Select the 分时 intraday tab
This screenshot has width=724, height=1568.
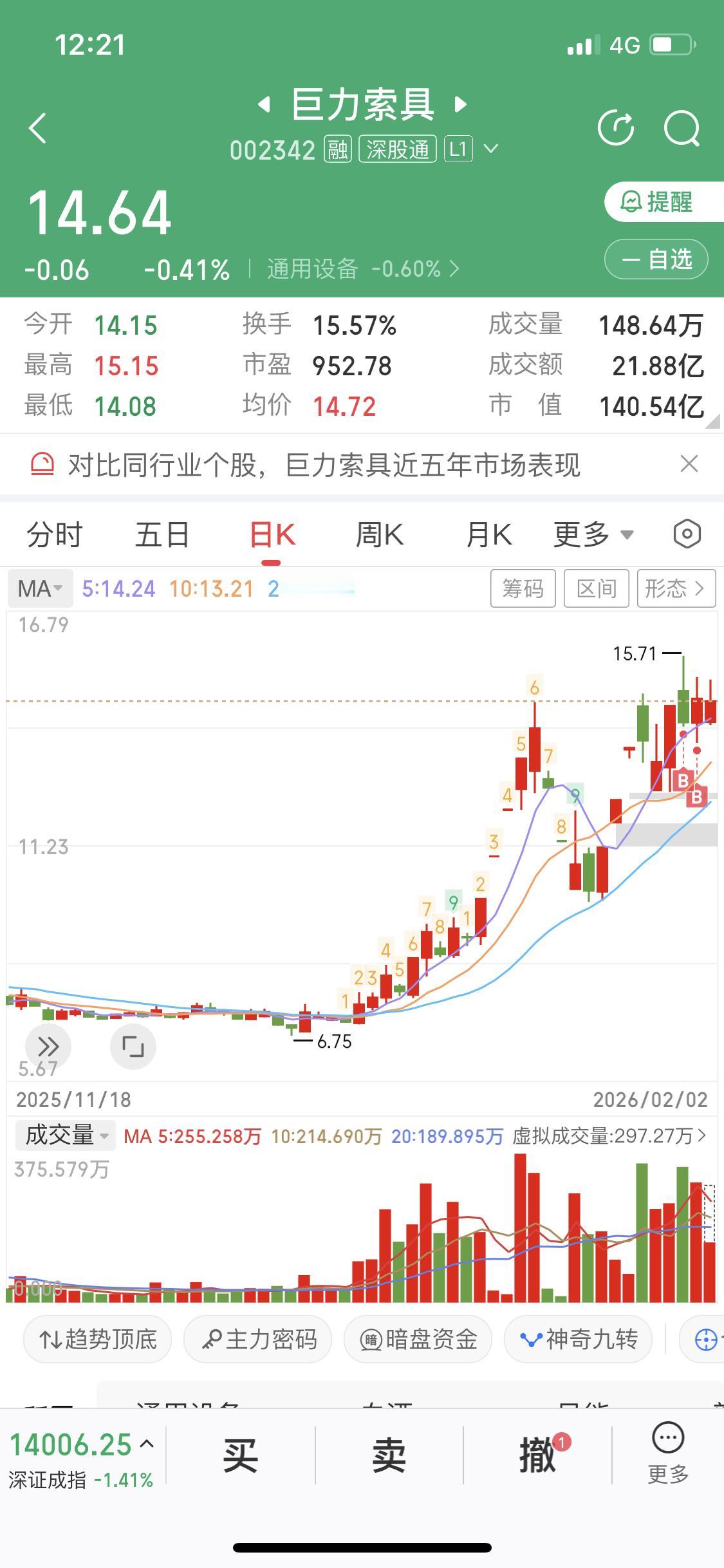pyautogui.click(x=54, y=534)
